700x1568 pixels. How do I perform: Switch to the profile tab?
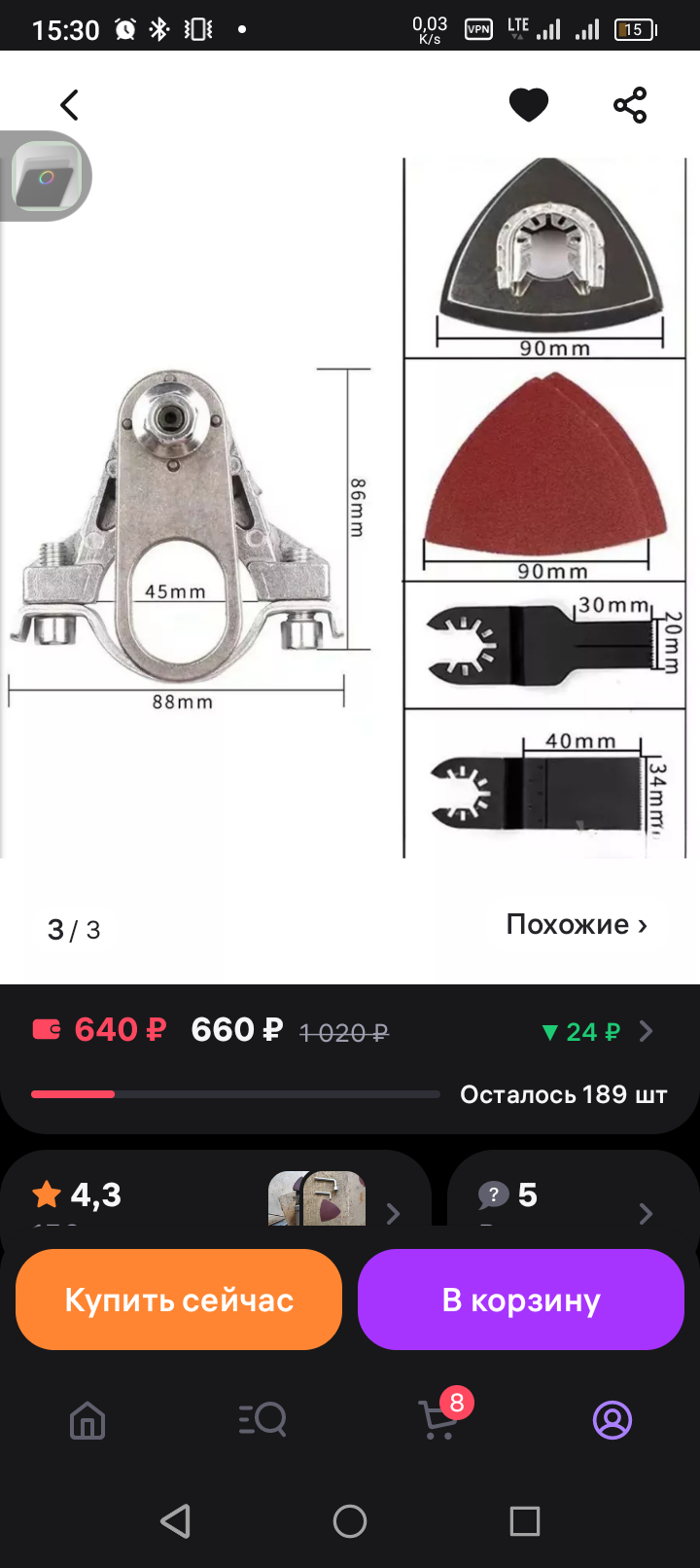(612, 1421)
